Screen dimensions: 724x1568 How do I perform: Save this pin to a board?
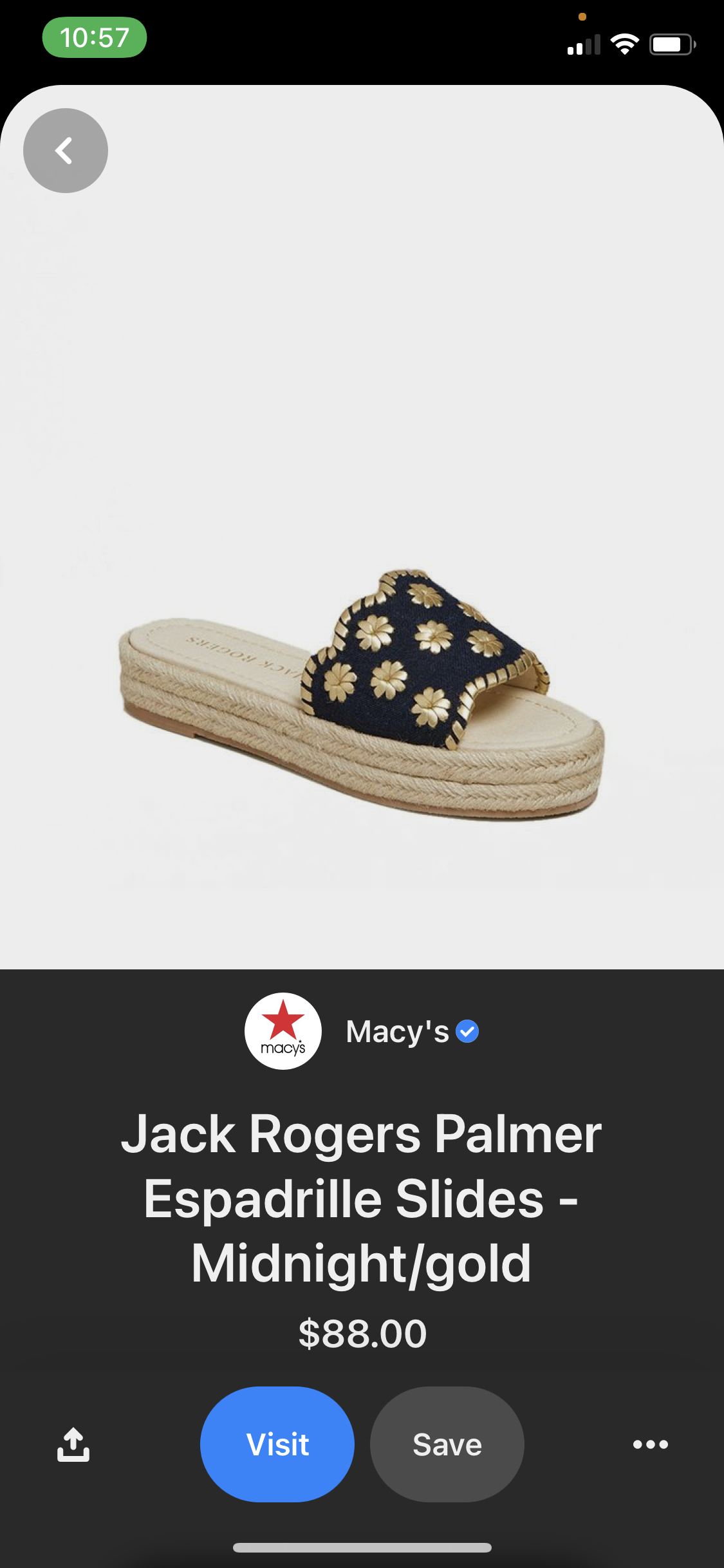pyautogui.click(x=447, y=1444)
